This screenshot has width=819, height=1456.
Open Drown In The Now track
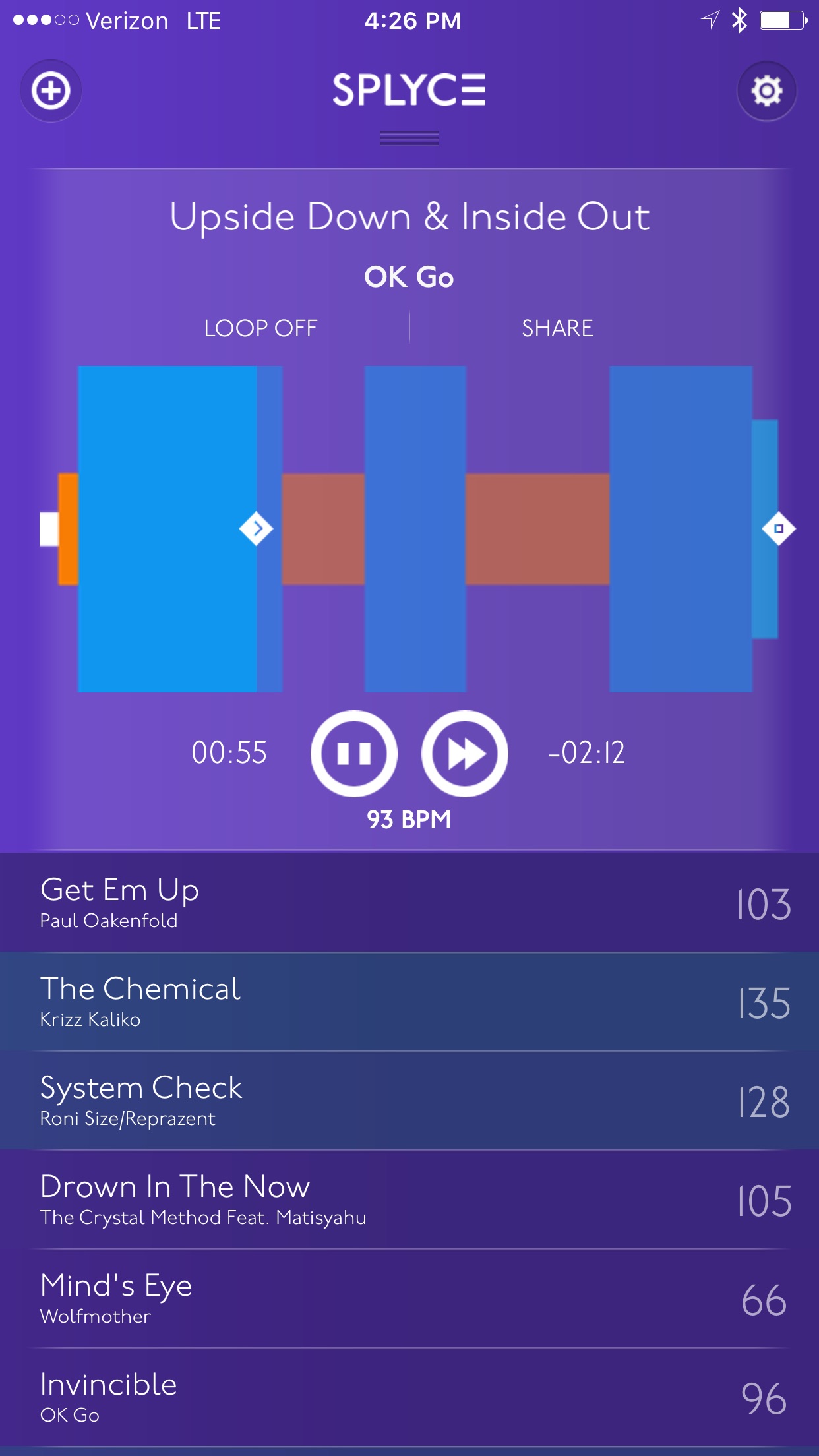[x=409, y=1199]
